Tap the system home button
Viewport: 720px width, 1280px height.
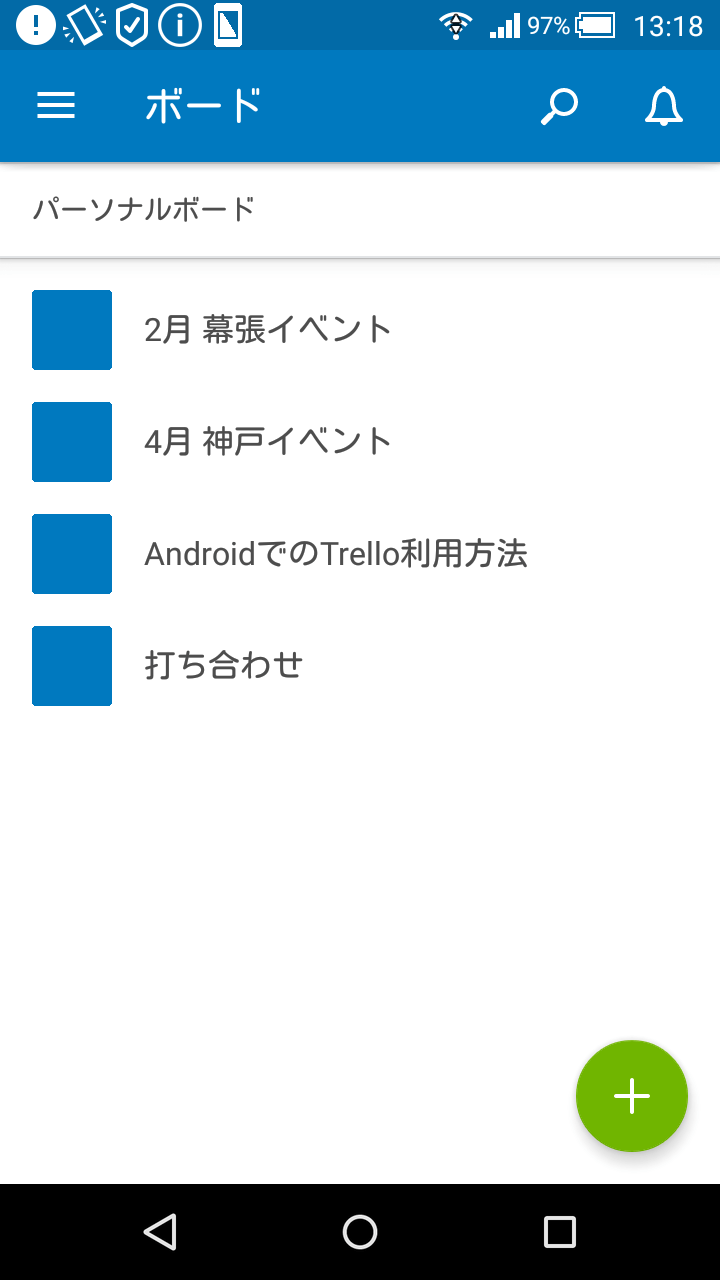[360, 1232]
